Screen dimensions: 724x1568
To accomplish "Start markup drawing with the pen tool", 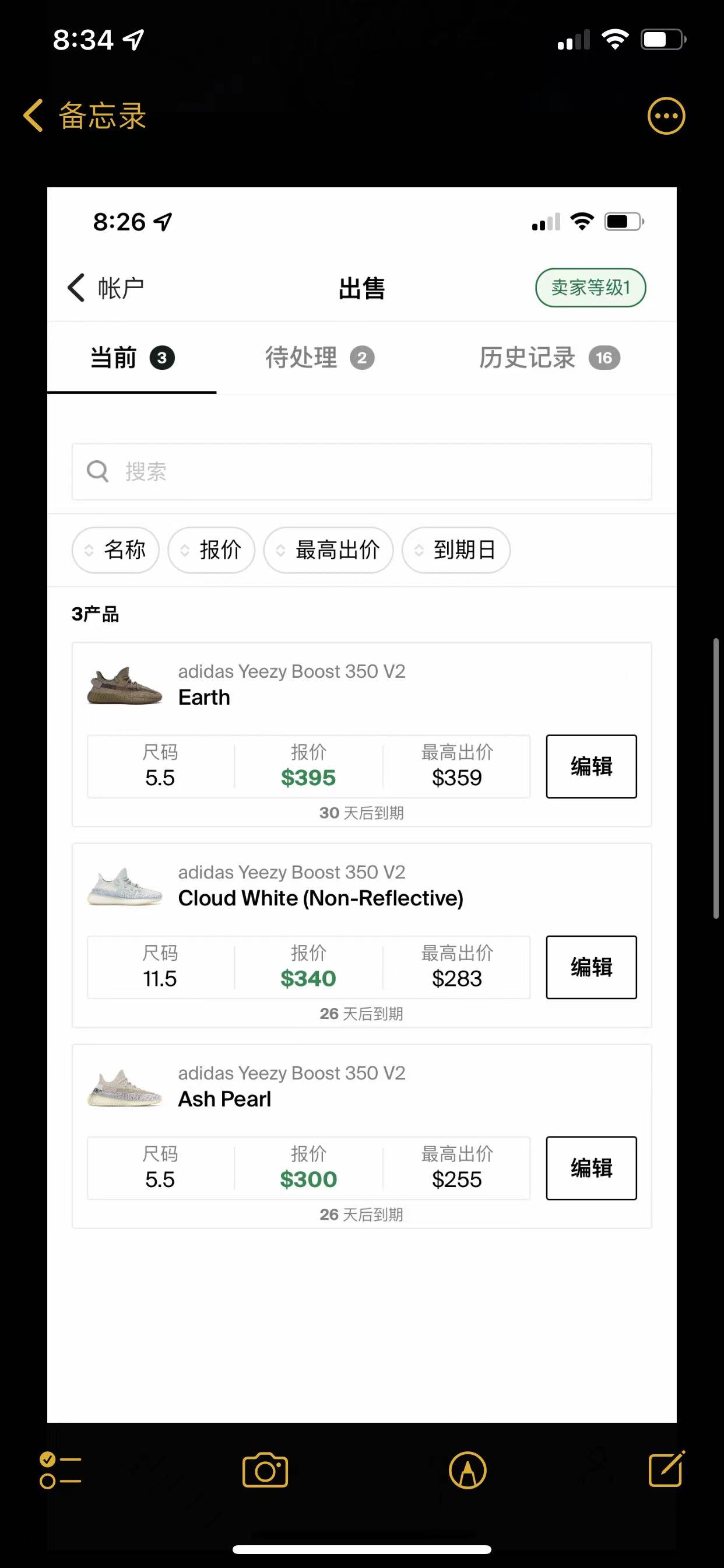I will tap(468, 1471).
